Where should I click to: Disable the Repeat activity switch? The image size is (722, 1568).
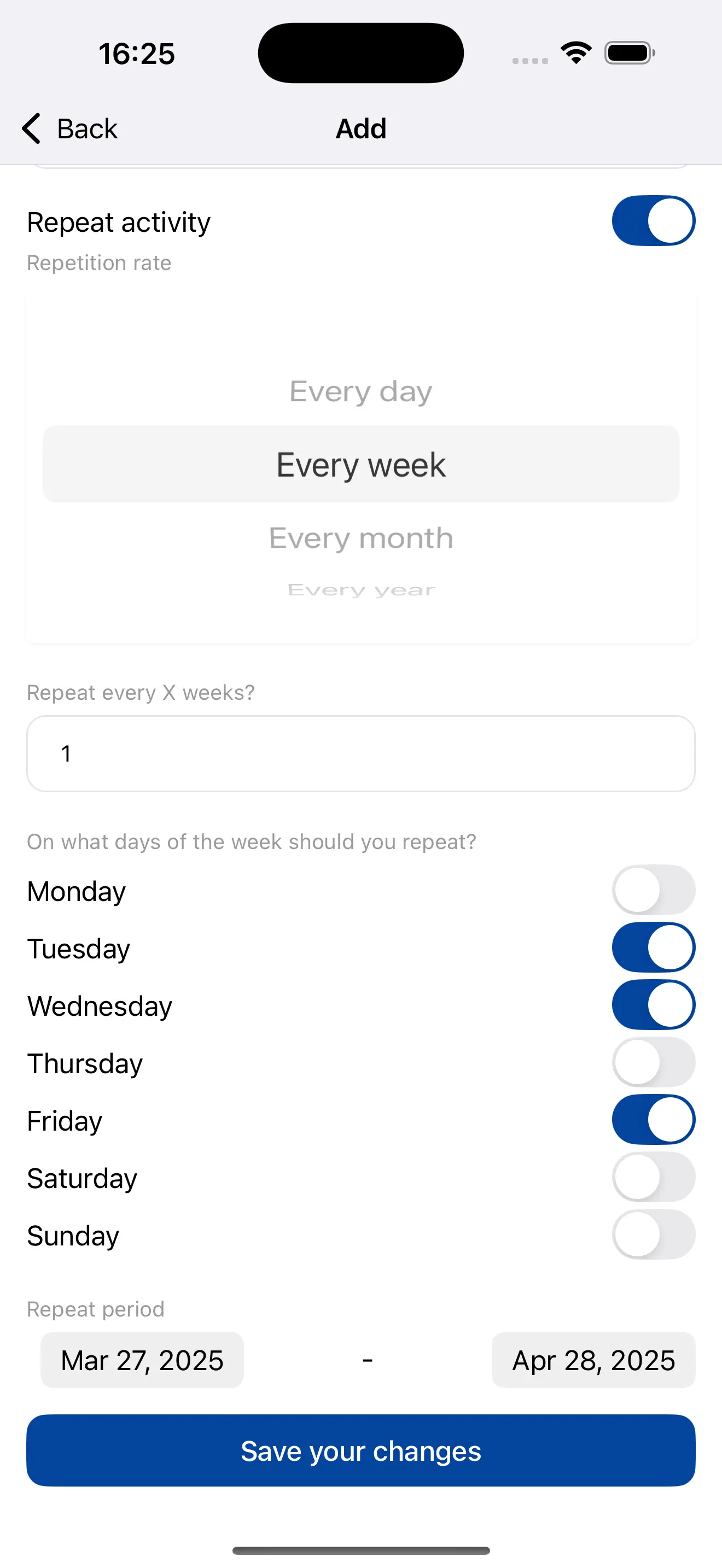653,221
